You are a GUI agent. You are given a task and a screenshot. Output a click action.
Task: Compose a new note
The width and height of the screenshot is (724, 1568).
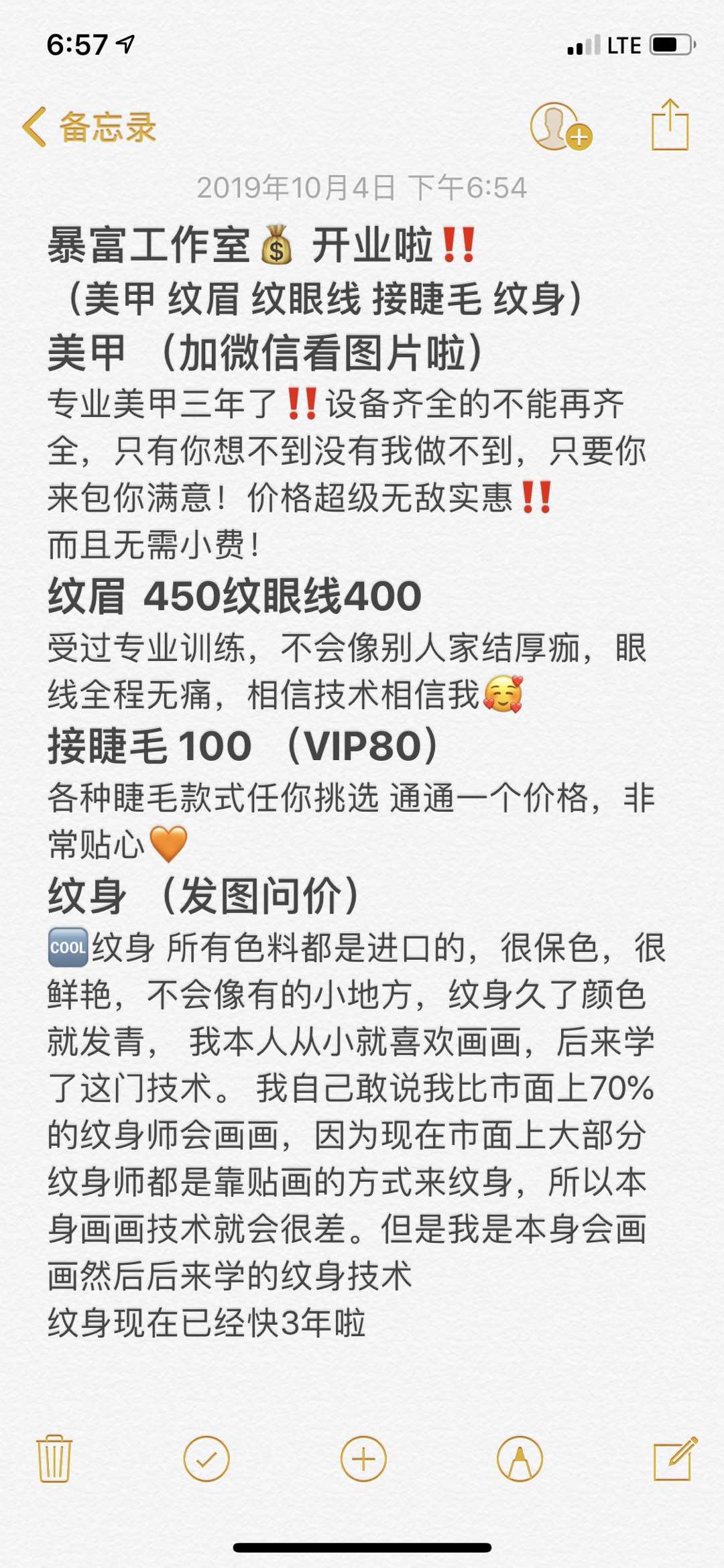[675, 1459]
